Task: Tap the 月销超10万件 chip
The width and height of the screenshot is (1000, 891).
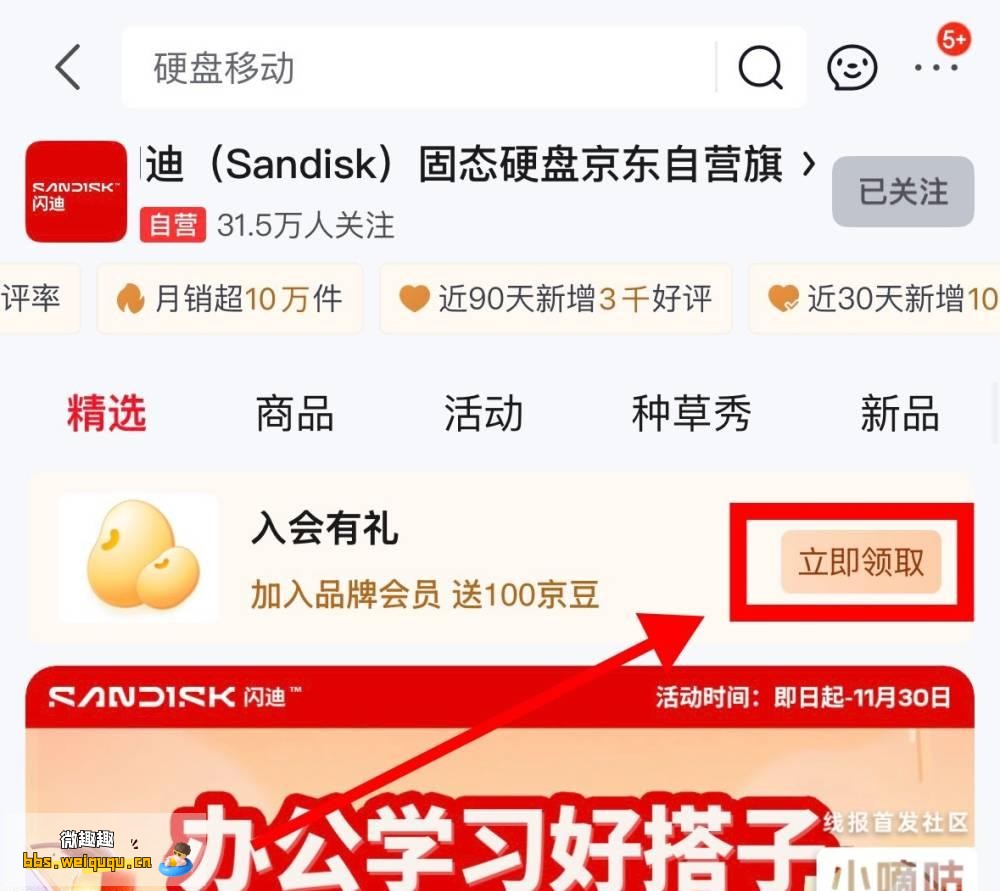Action: (229, 299)
